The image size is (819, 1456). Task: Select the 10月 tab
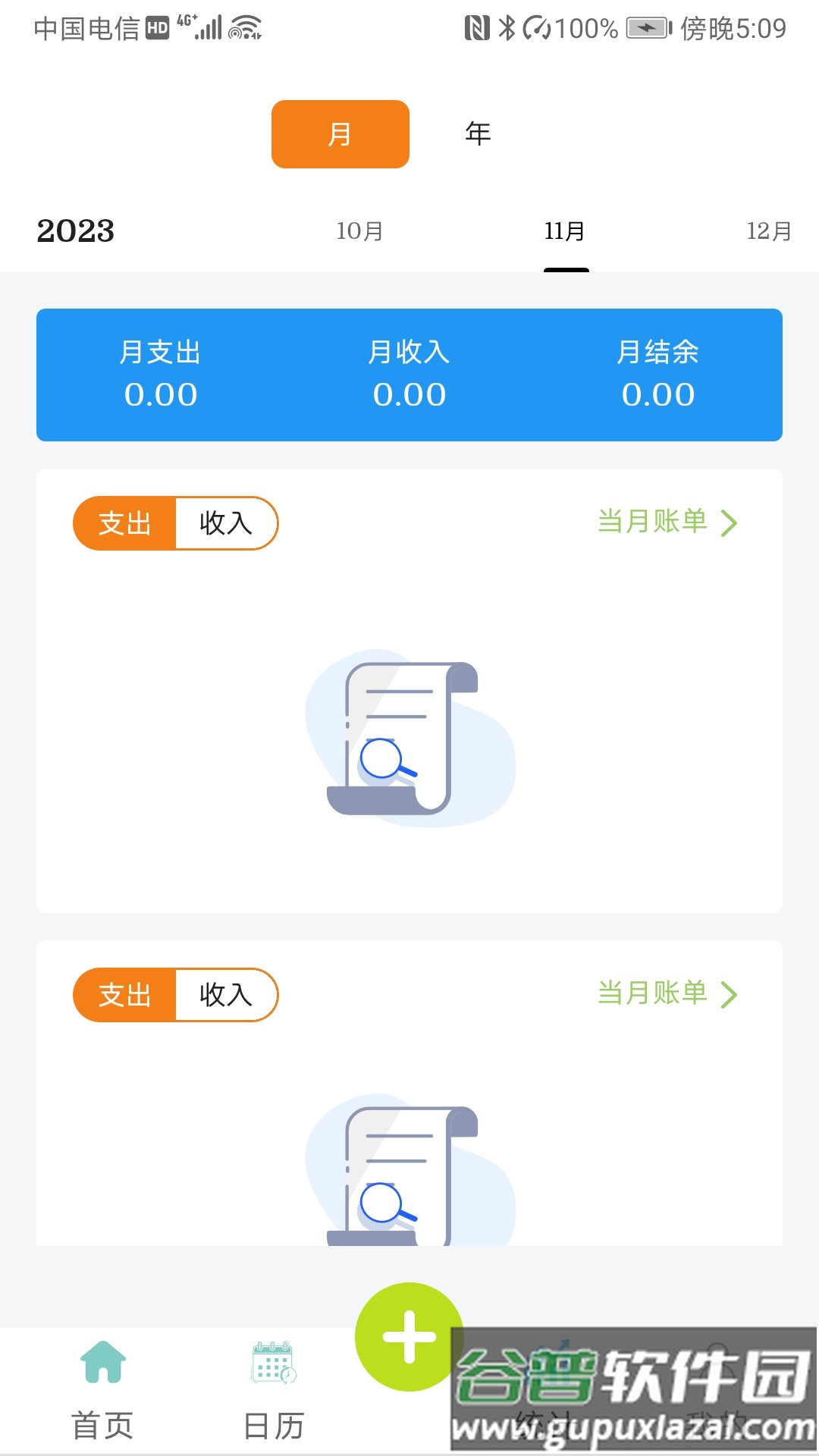click(x=358, y=231)
